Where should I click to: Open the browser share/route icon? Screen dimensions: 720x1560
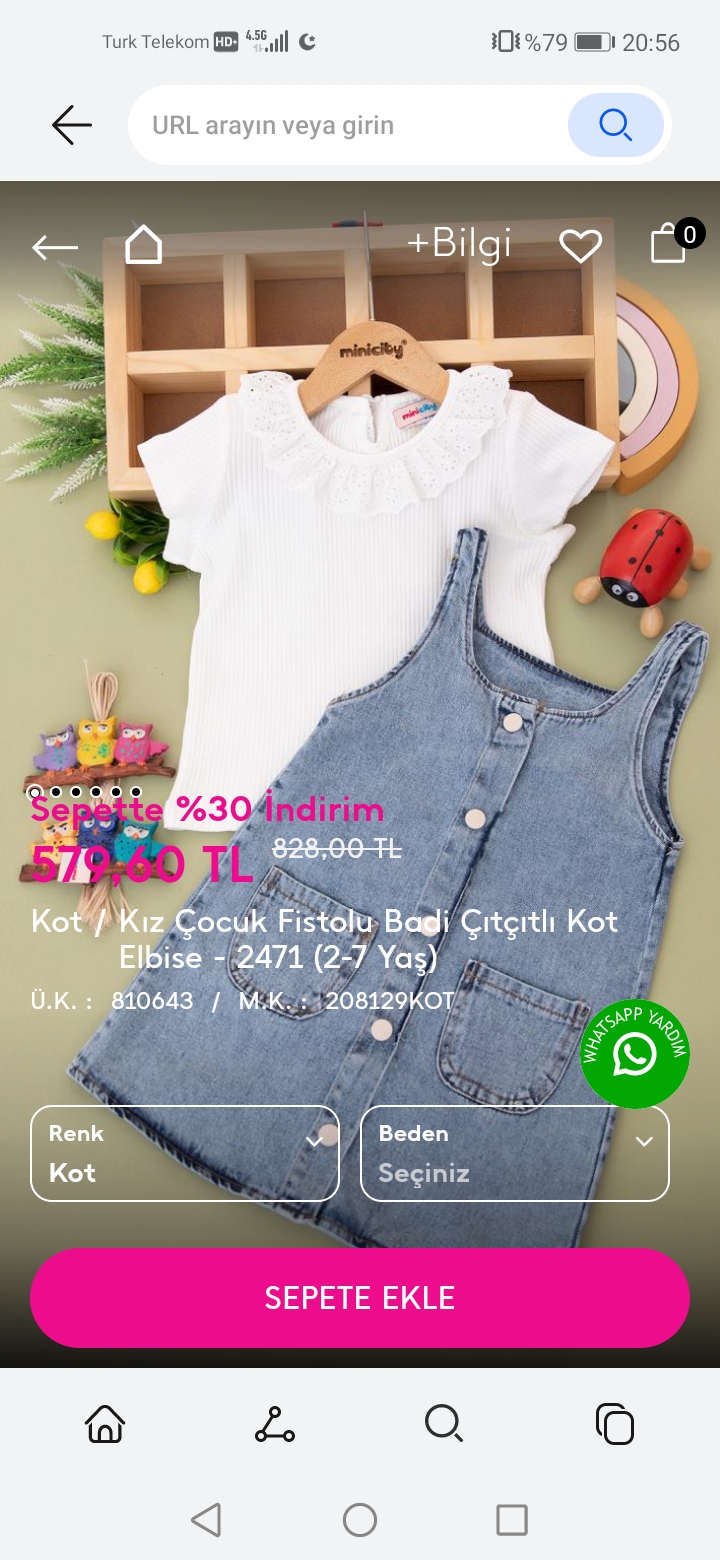click(274, 1423)
